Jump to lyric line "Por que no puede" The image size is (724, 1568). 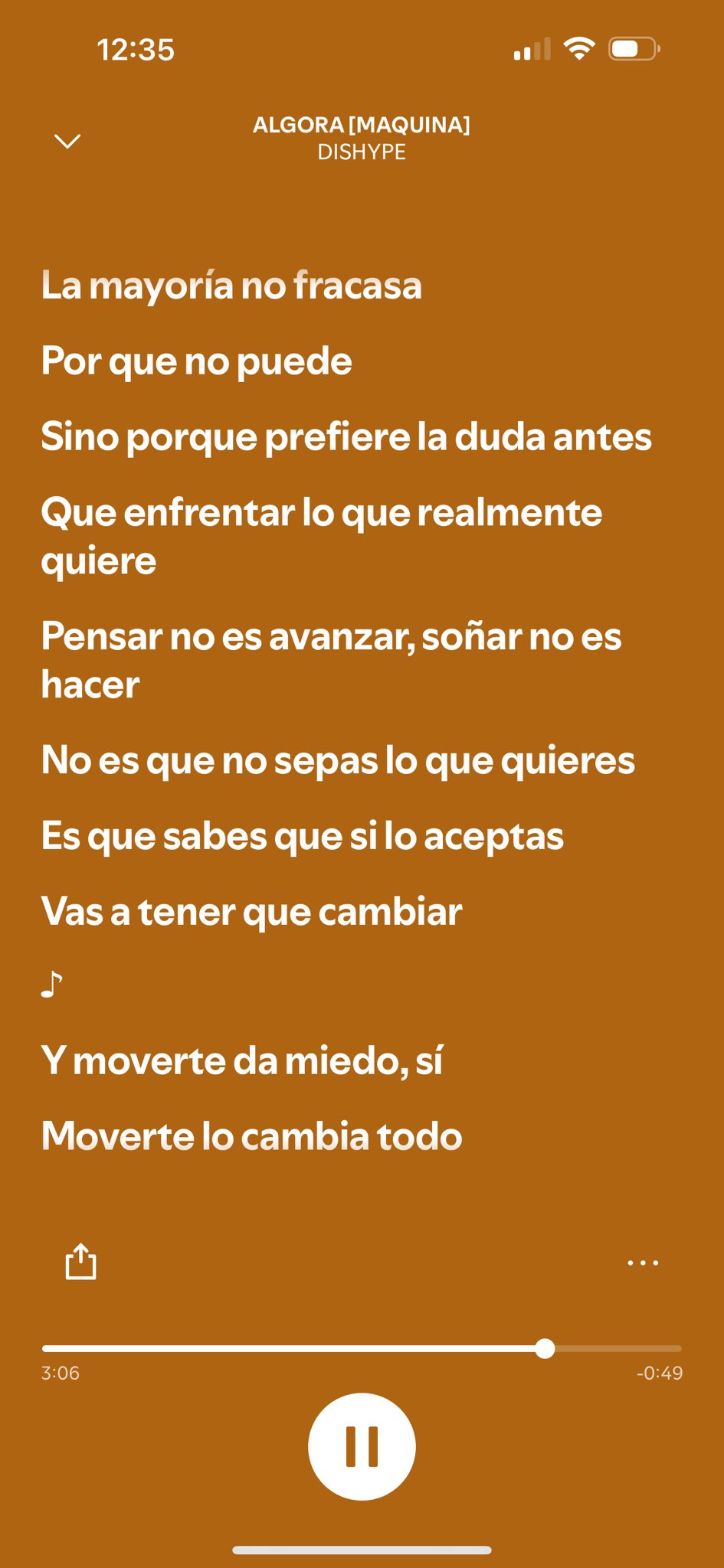point(197,361)
